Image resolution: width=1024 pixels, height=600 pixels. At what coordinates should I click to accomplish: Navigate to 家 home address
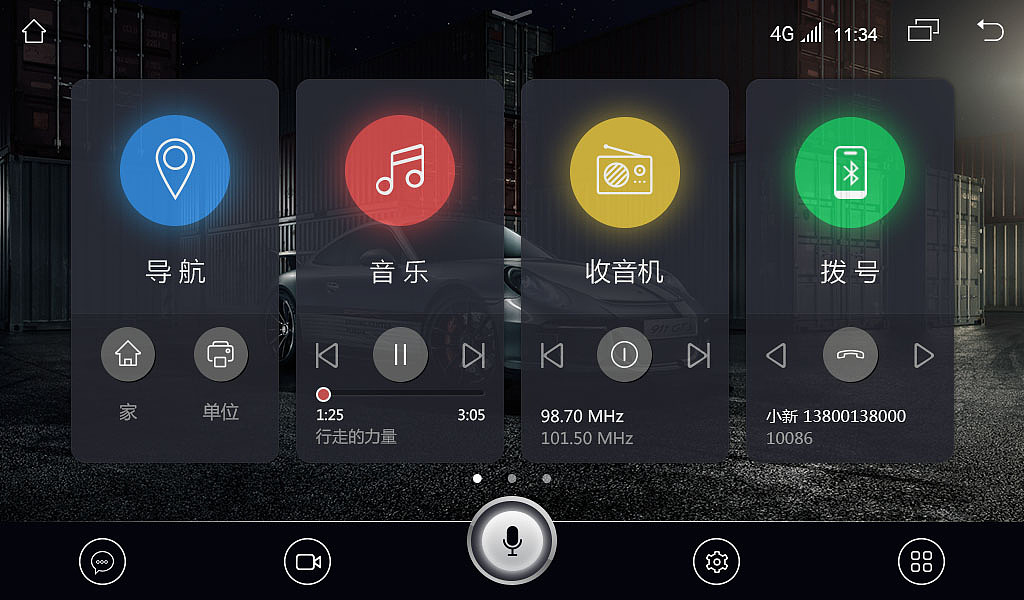[128, 354]
